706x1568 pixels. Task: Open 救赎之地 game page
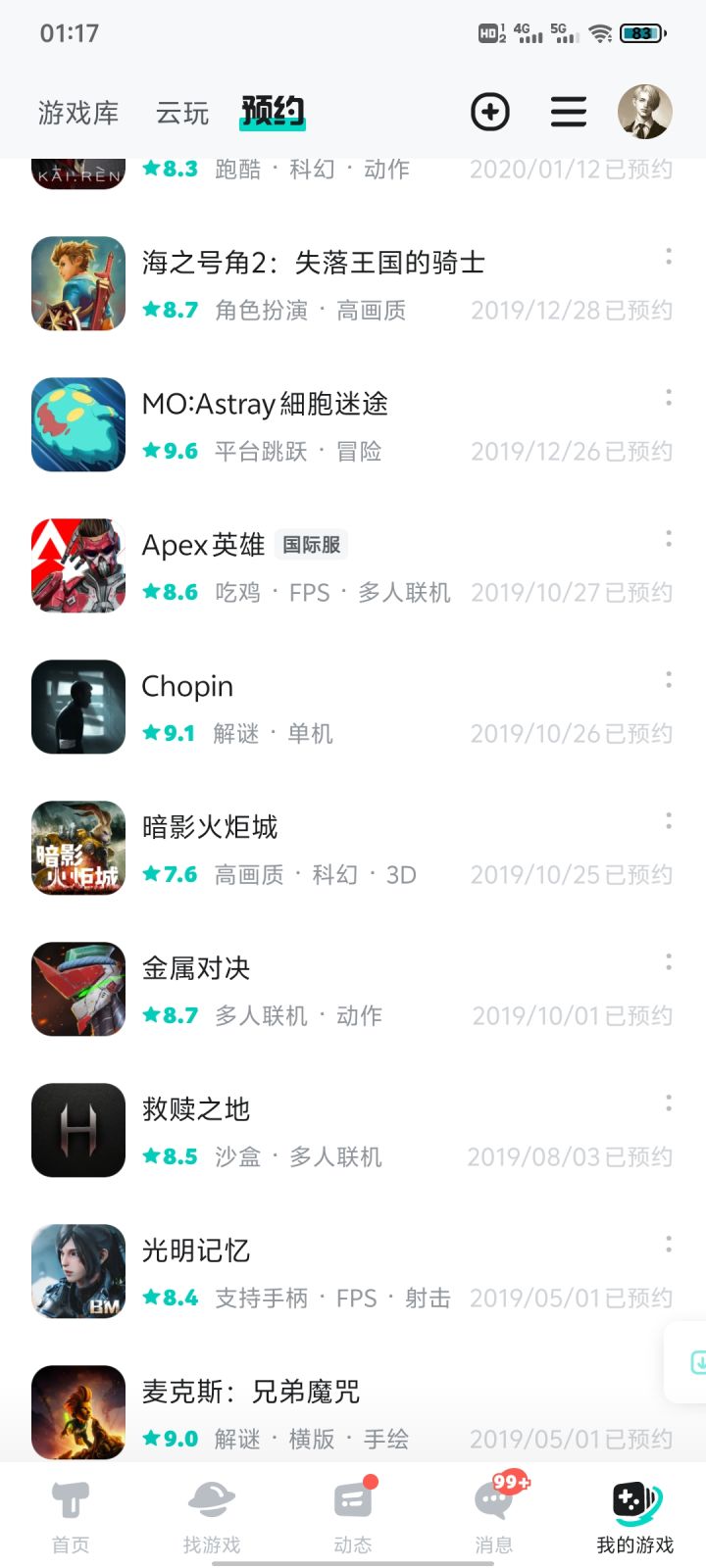click(x=196, y=1109)
